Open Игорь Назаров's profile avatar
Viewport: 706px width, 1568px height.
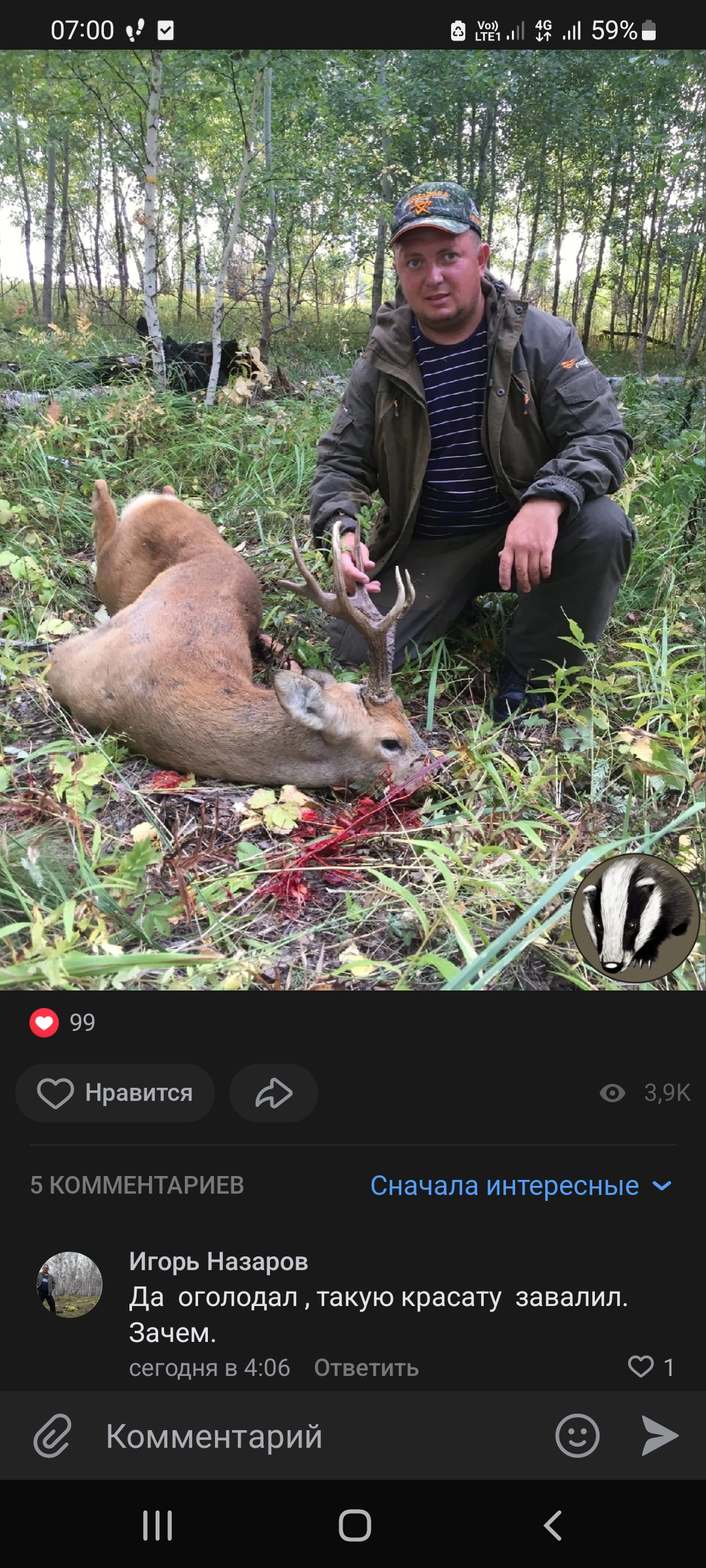pyautogui.click(x=69, y=1284)
